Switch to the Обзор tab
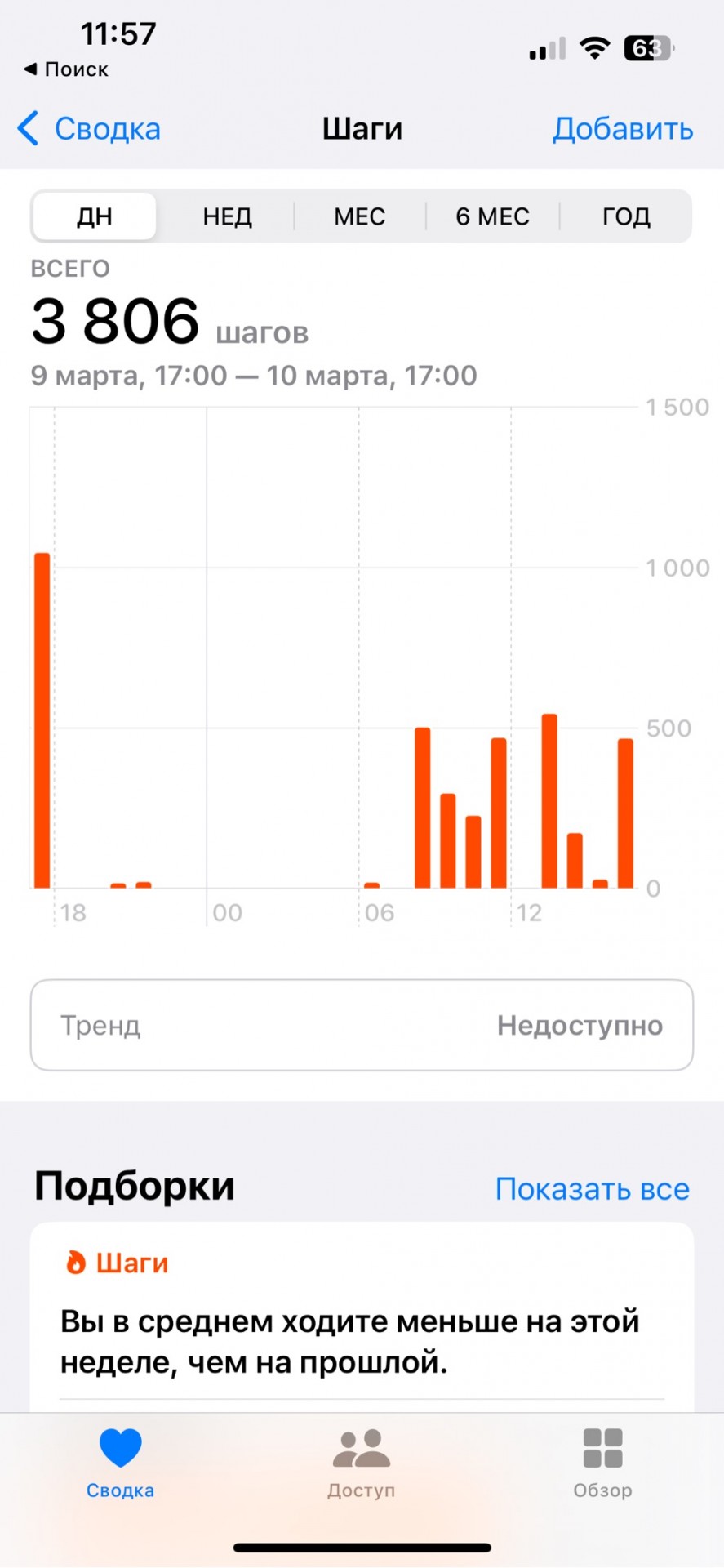 click(x=602, y=1465)
